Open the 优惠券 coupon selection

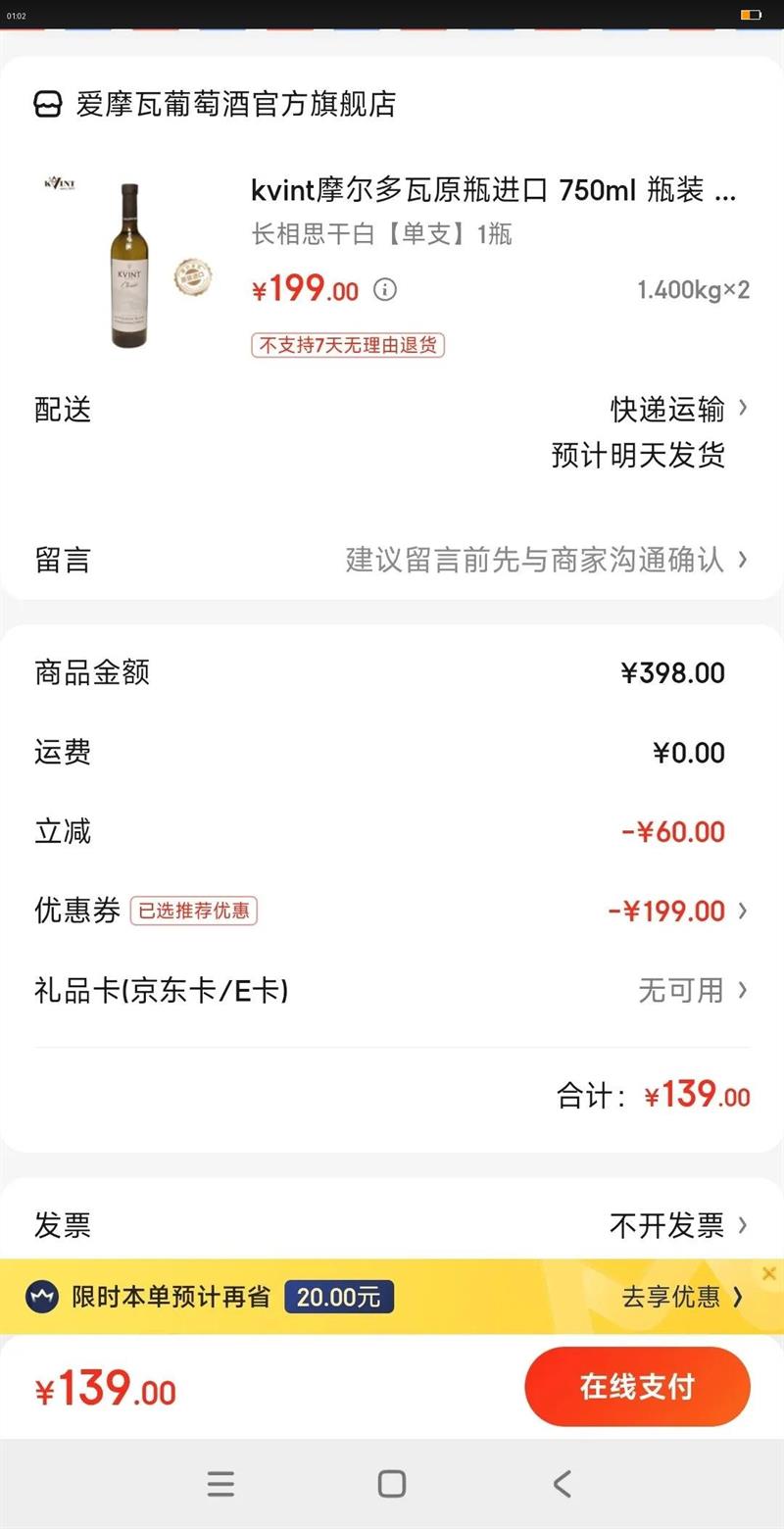coord(676,911)
